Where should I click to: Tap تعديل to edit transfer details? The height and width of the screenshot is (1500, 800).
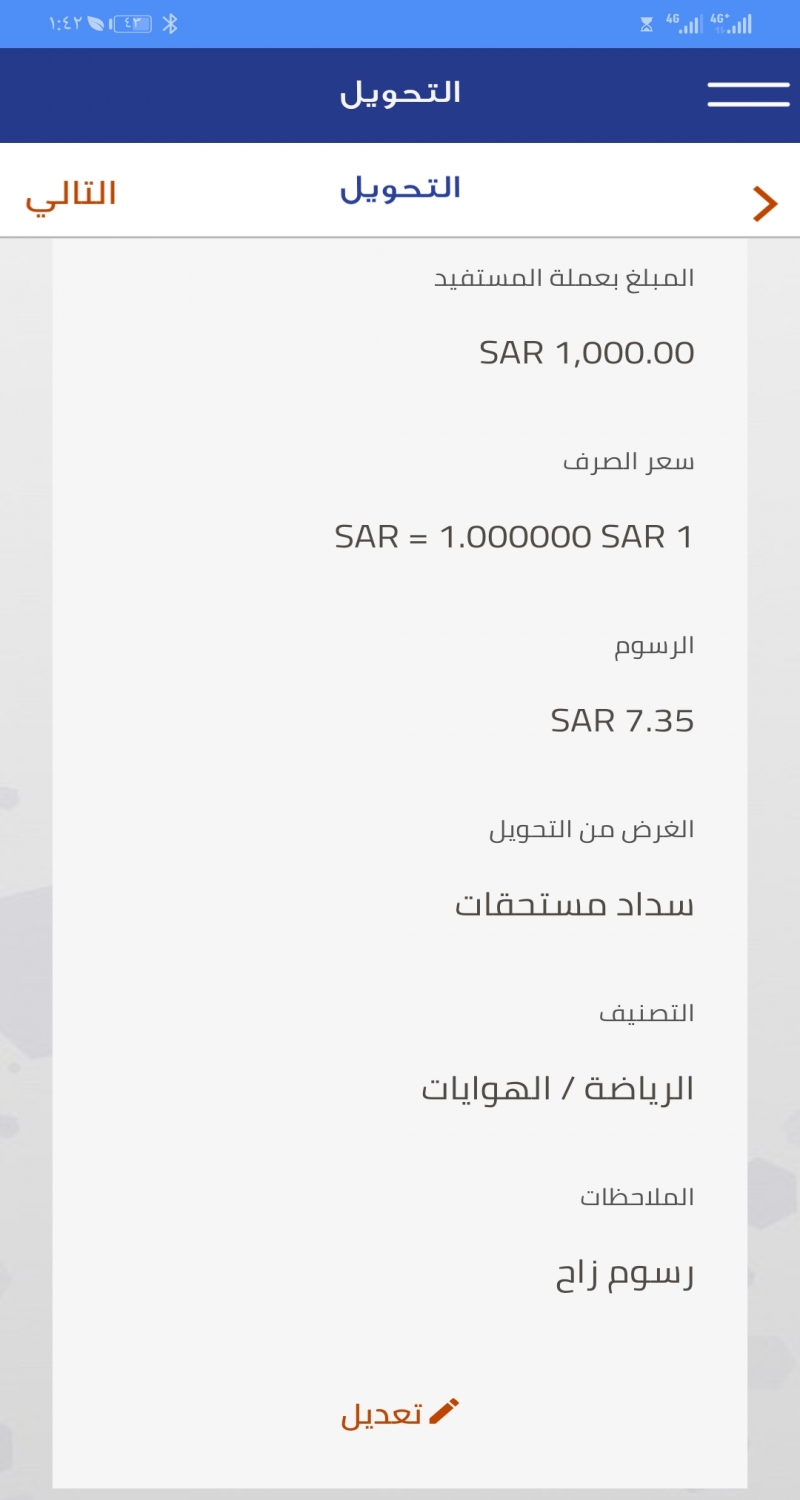(x=399, y=1413)
